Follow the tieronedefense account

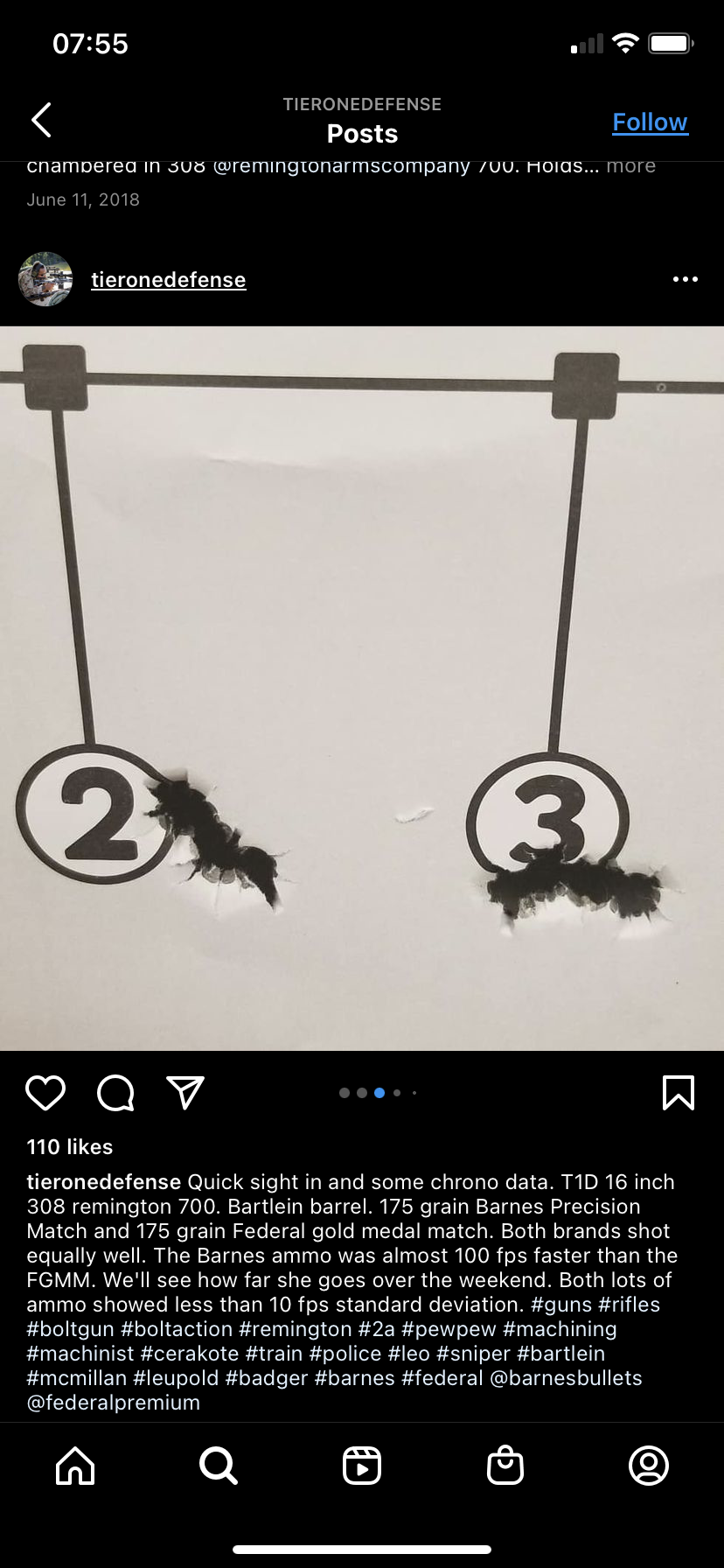click(650, 122)
